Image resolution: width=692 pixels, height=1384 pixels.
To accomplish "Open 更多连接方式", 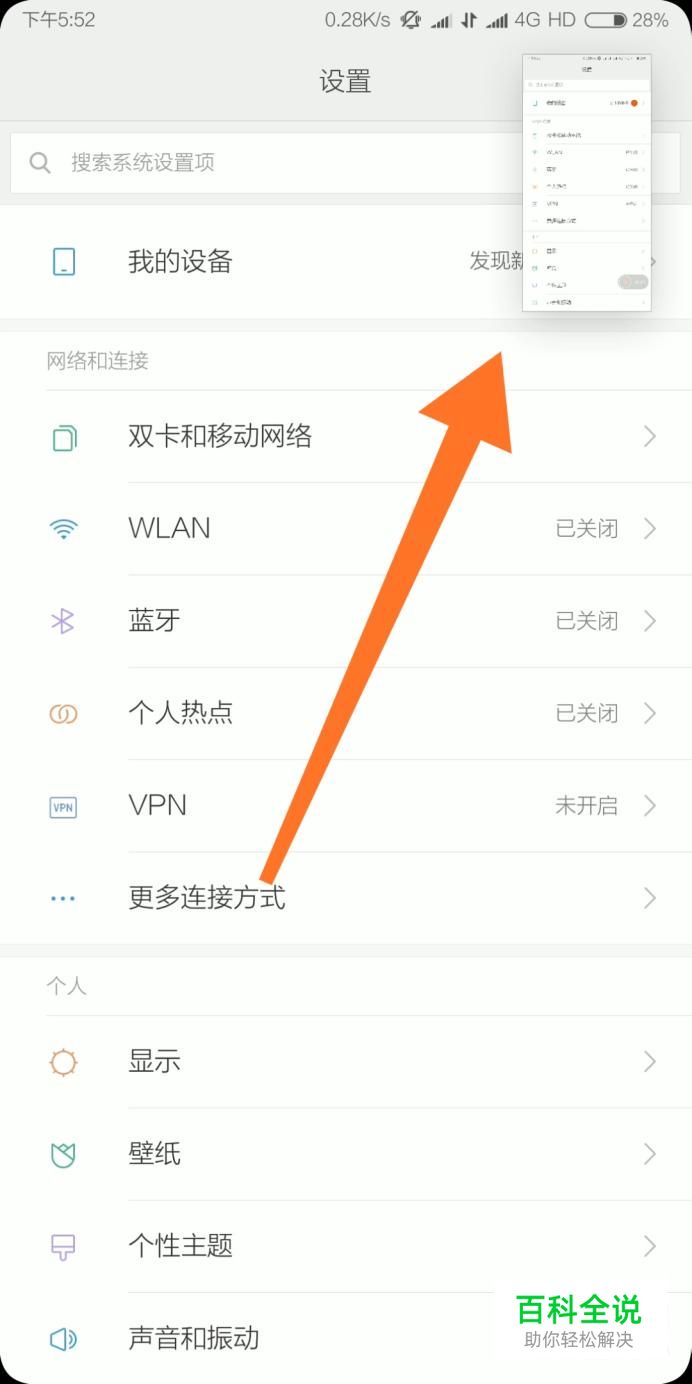I will coord(346,898).
